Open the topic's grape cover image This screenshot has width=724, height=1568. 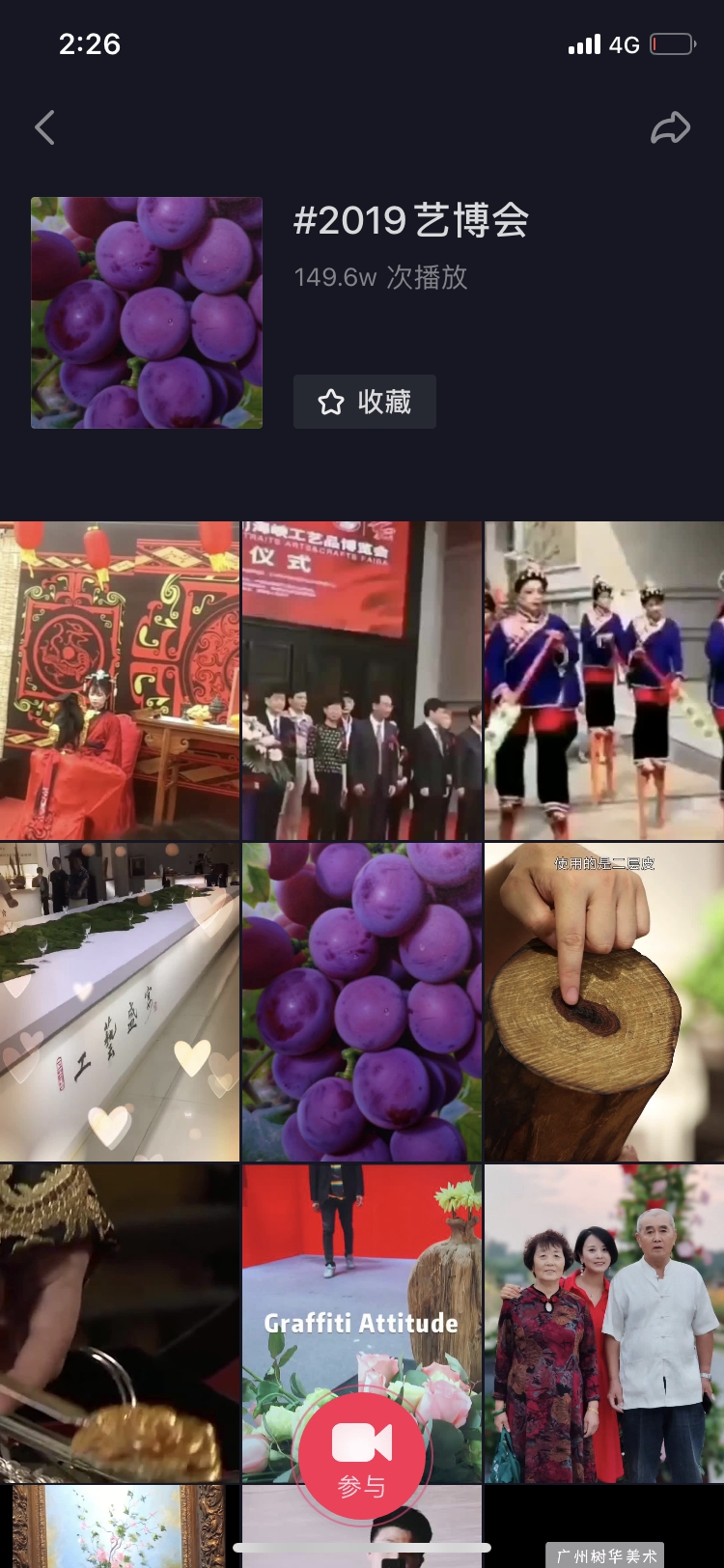click(147, 313)
